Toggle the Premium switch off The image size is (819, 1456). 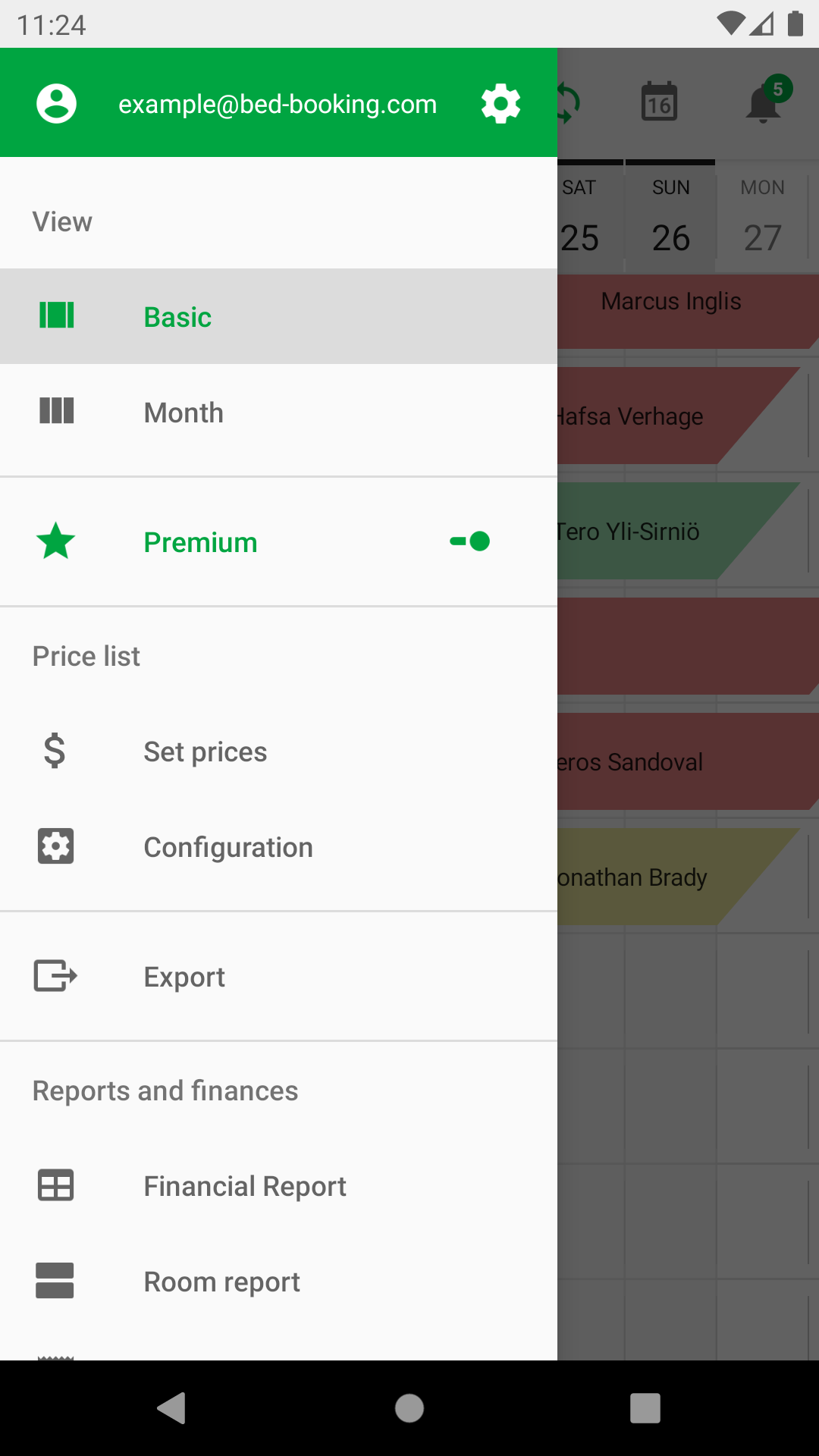(469, 541)
